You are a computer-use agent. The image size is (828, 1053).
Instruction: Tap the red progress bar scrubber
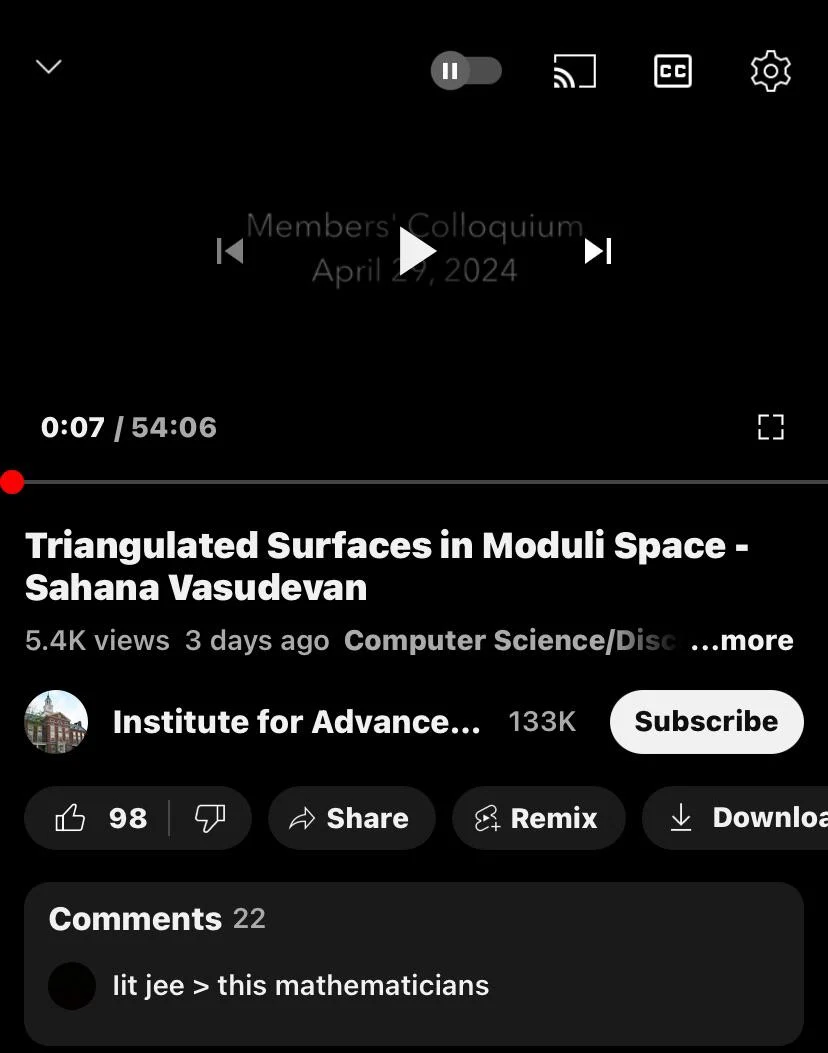point(12,482)
